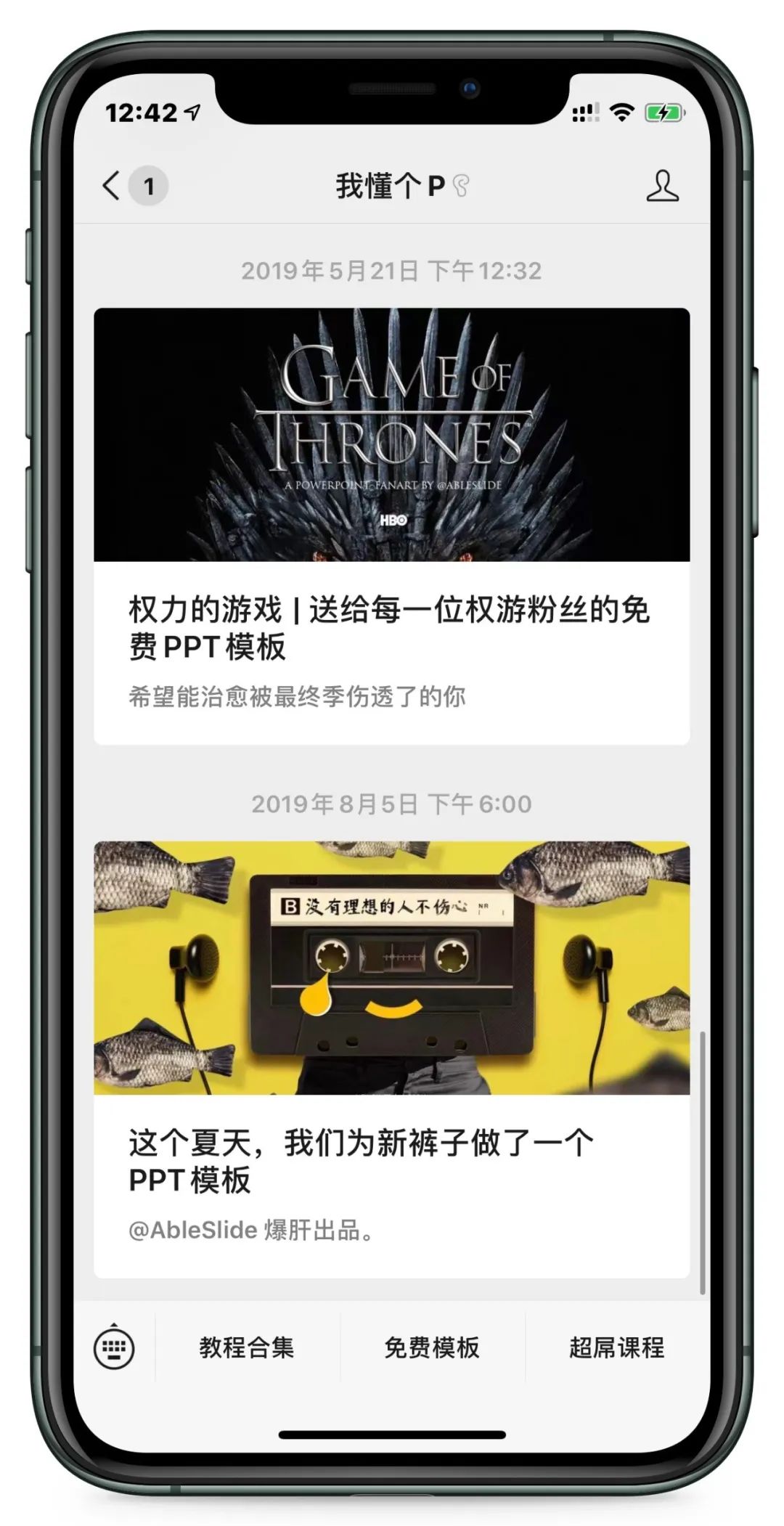Open the 新裤子 PPT template article
784x1526 pixels.
(x=391, y=1058)
